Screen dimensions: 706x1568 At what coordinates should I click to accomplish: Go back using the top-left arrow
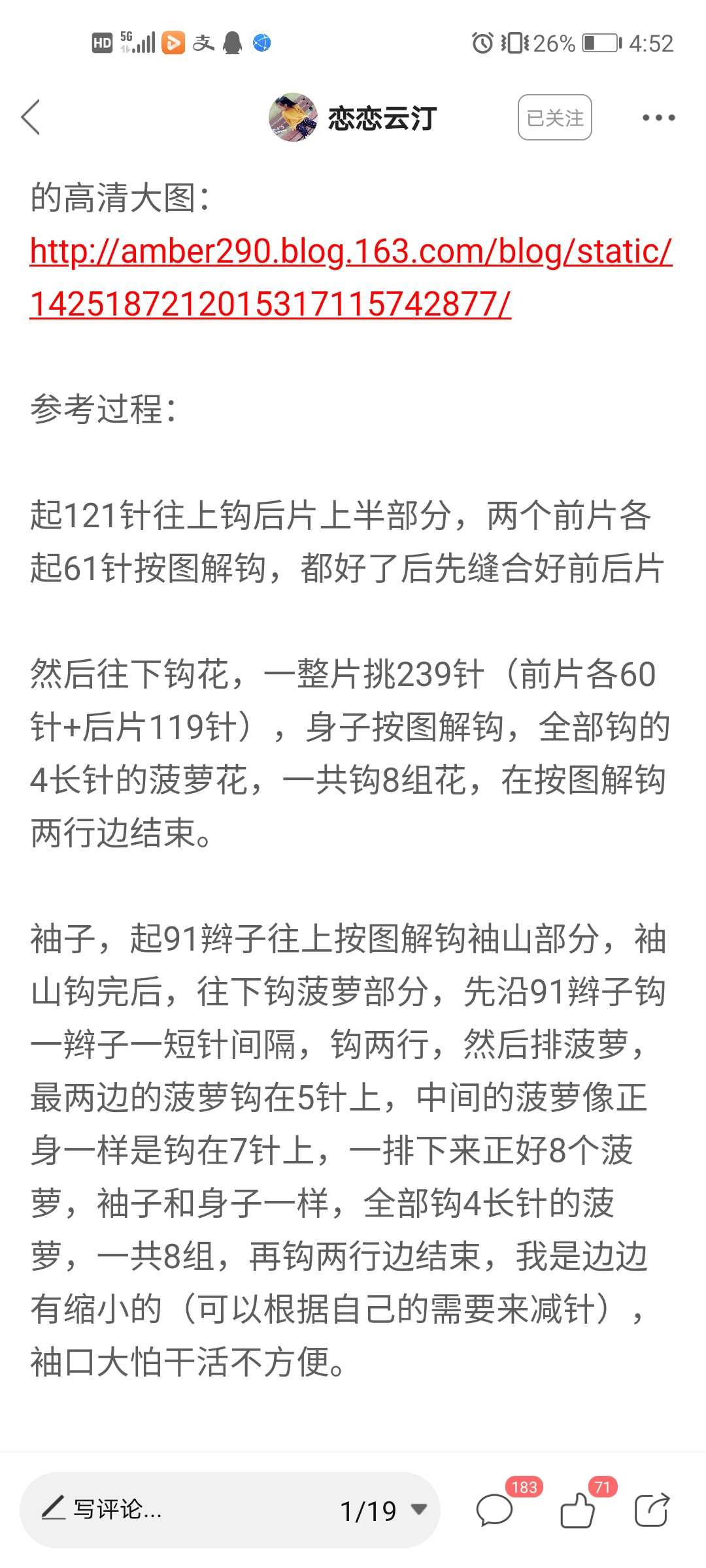click(x=31, y=118)
